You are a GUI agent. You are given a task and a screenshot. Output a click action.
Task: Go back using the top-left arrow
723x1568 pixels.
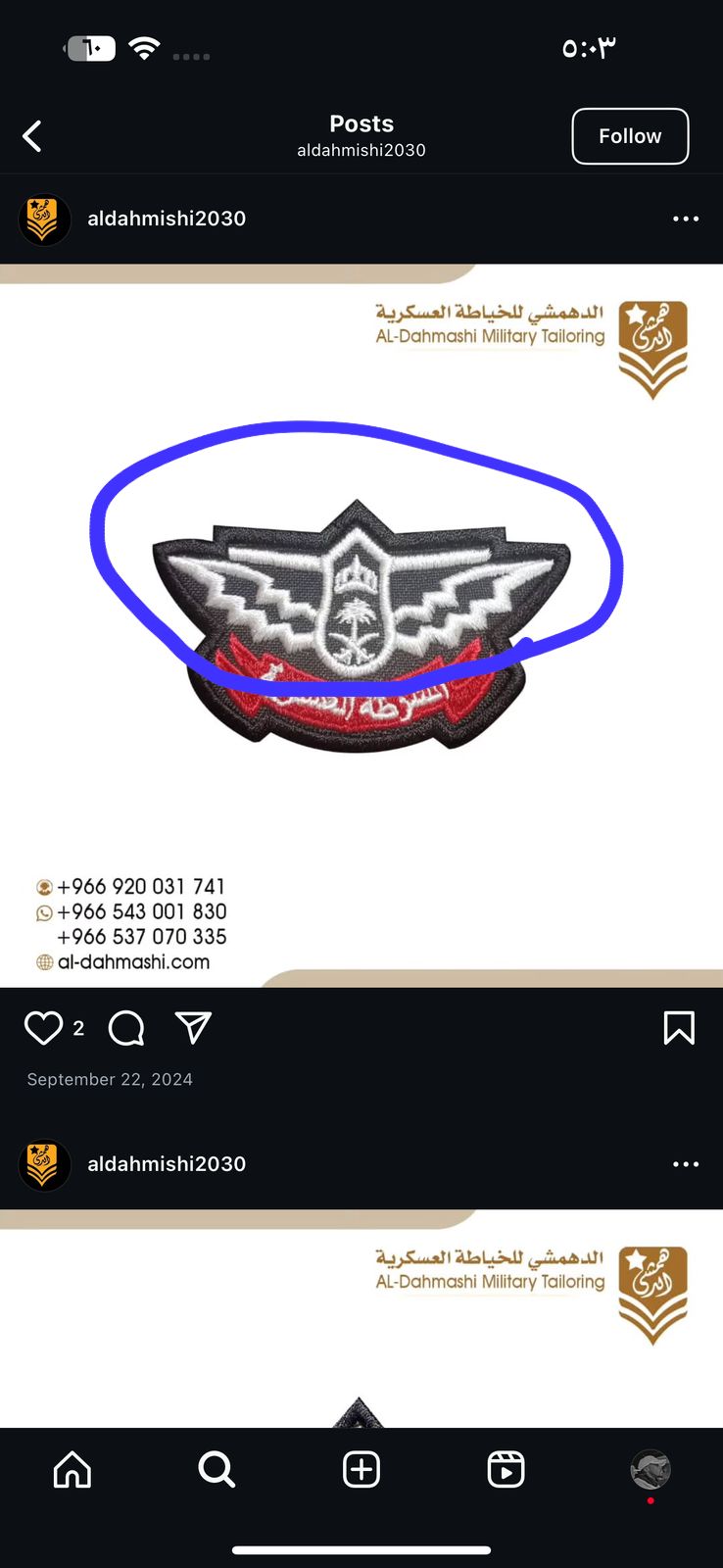pyautogui.click(x=32, y=136)
